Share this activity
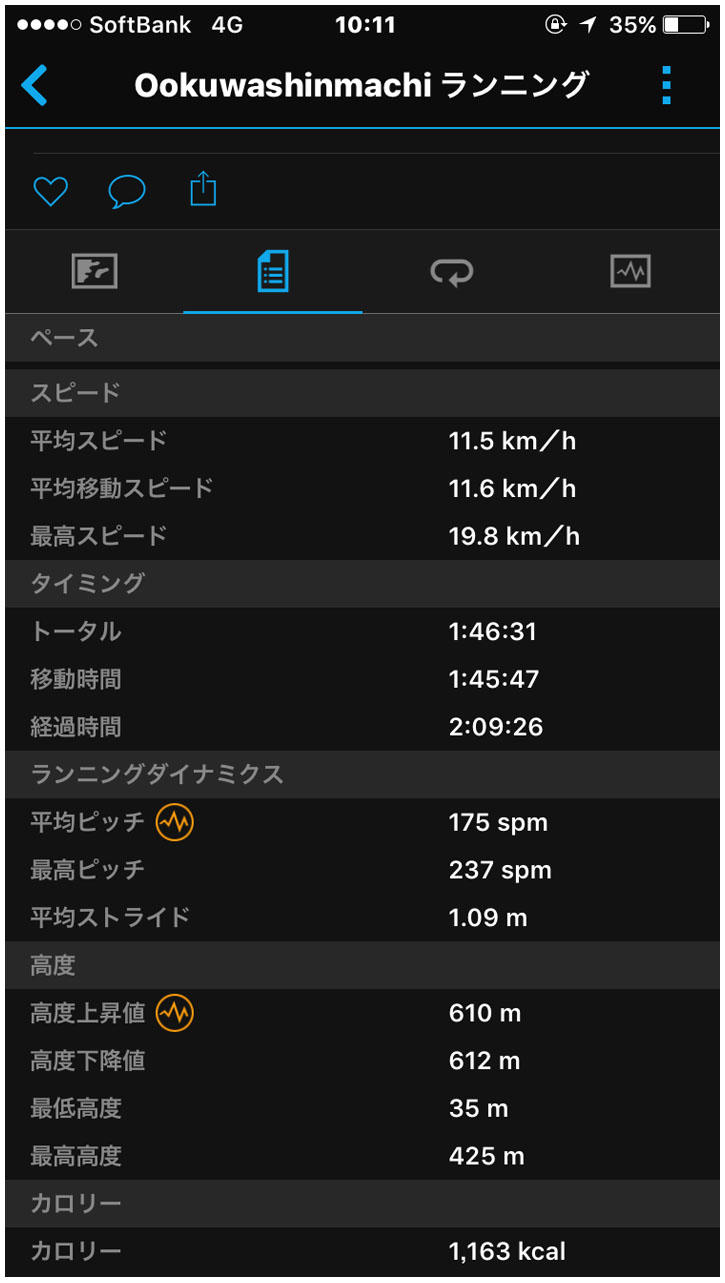The height and width of the screenshot is (1283, 725). point(203,189)
